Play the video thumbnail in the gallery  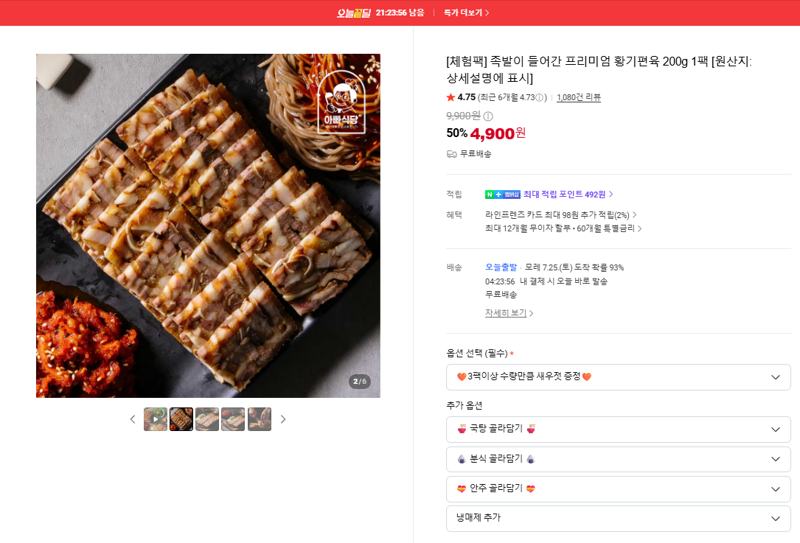pos(156,419)
